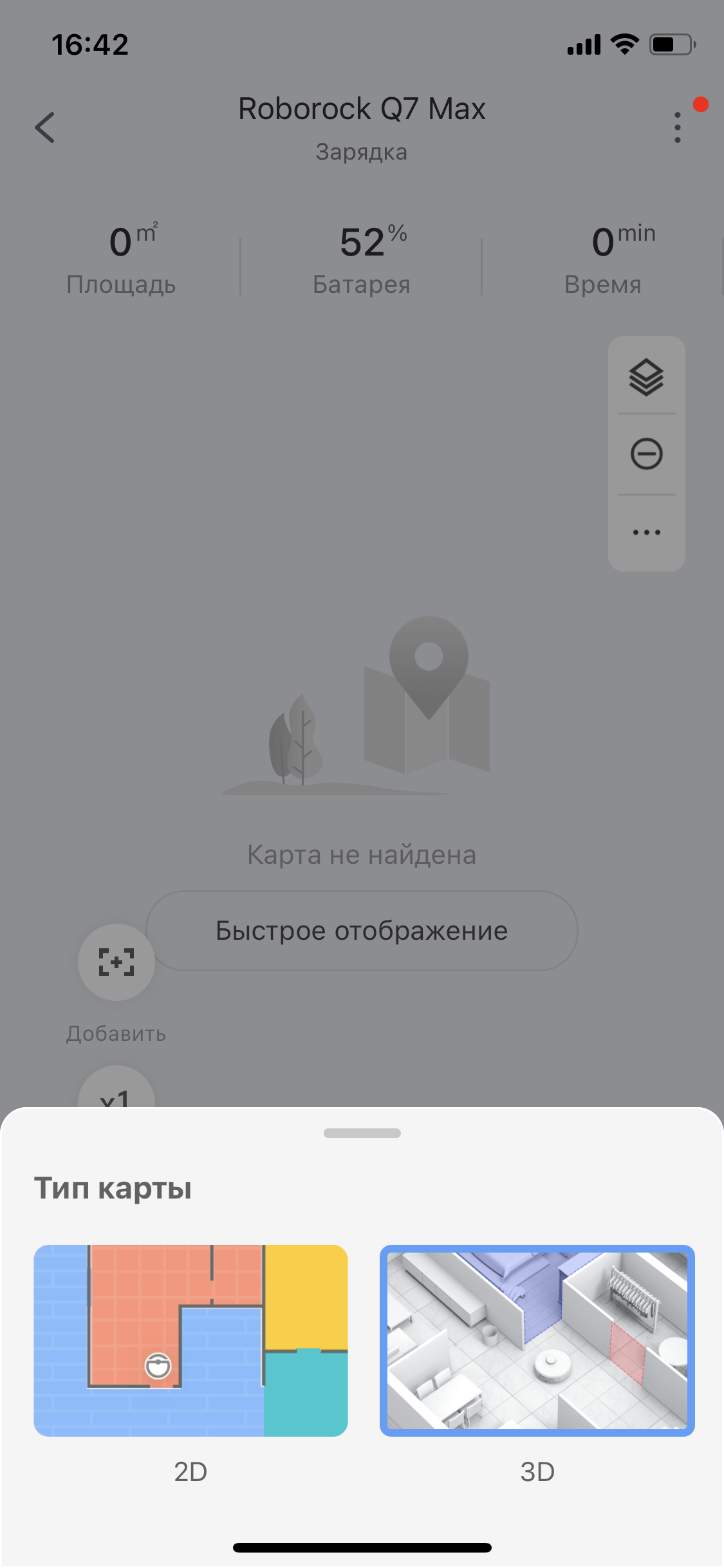Image resolution: width=724 pixels, height=1568 pixels.
Task: Tap the circled minus icon
Action: [646, 454]
